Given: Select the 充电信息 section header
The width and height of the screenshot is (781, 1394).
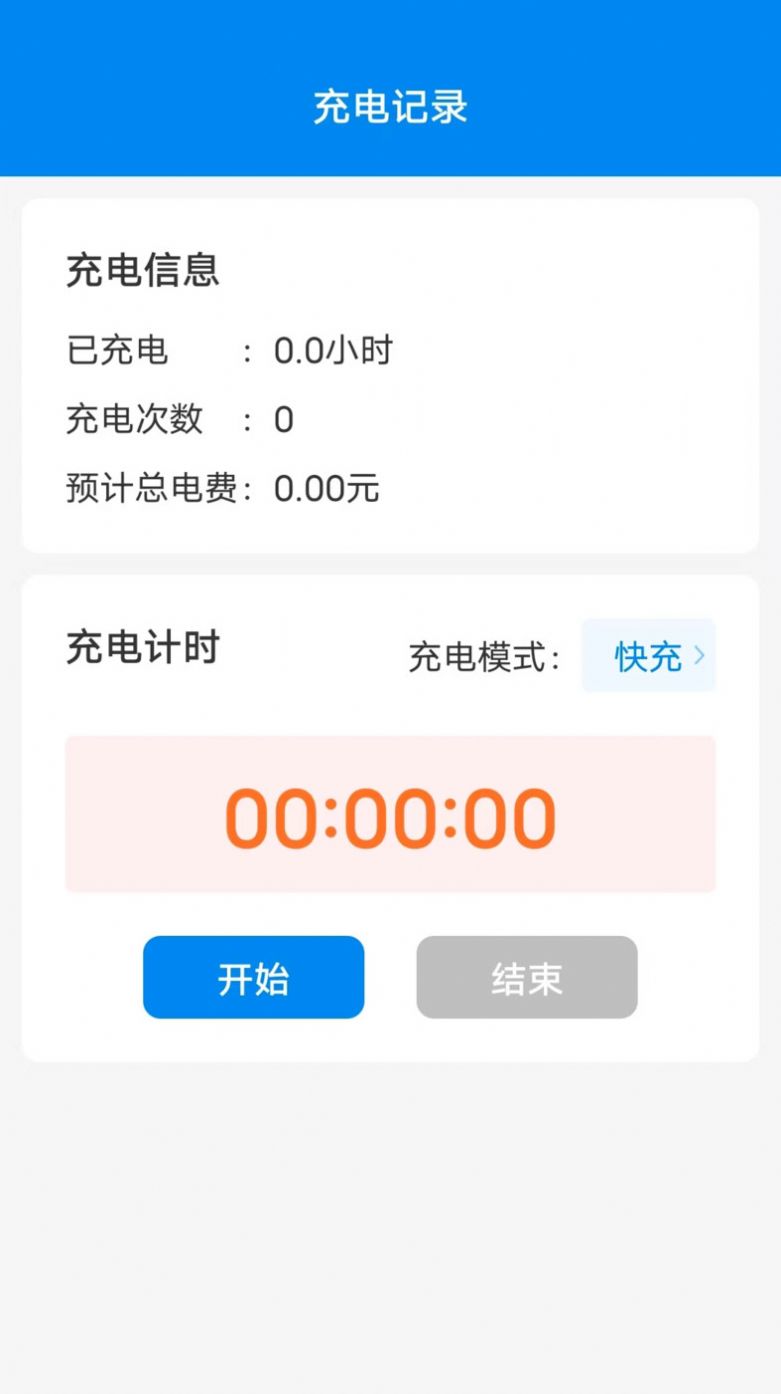Looking at the screenshot, I should (143, 271).
